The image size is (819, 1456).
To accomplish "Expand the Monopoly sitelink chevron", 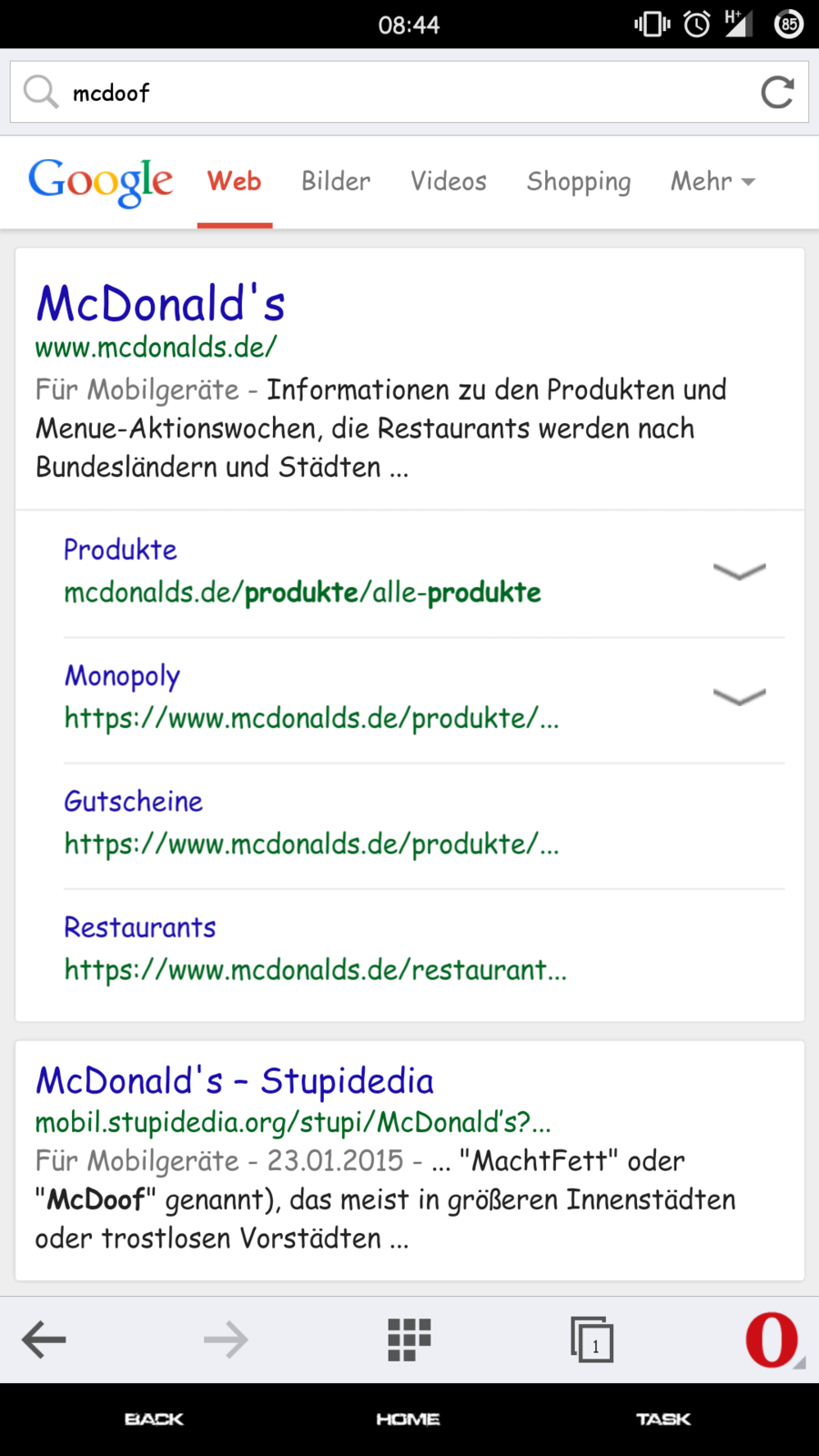I will pos(739,697).
